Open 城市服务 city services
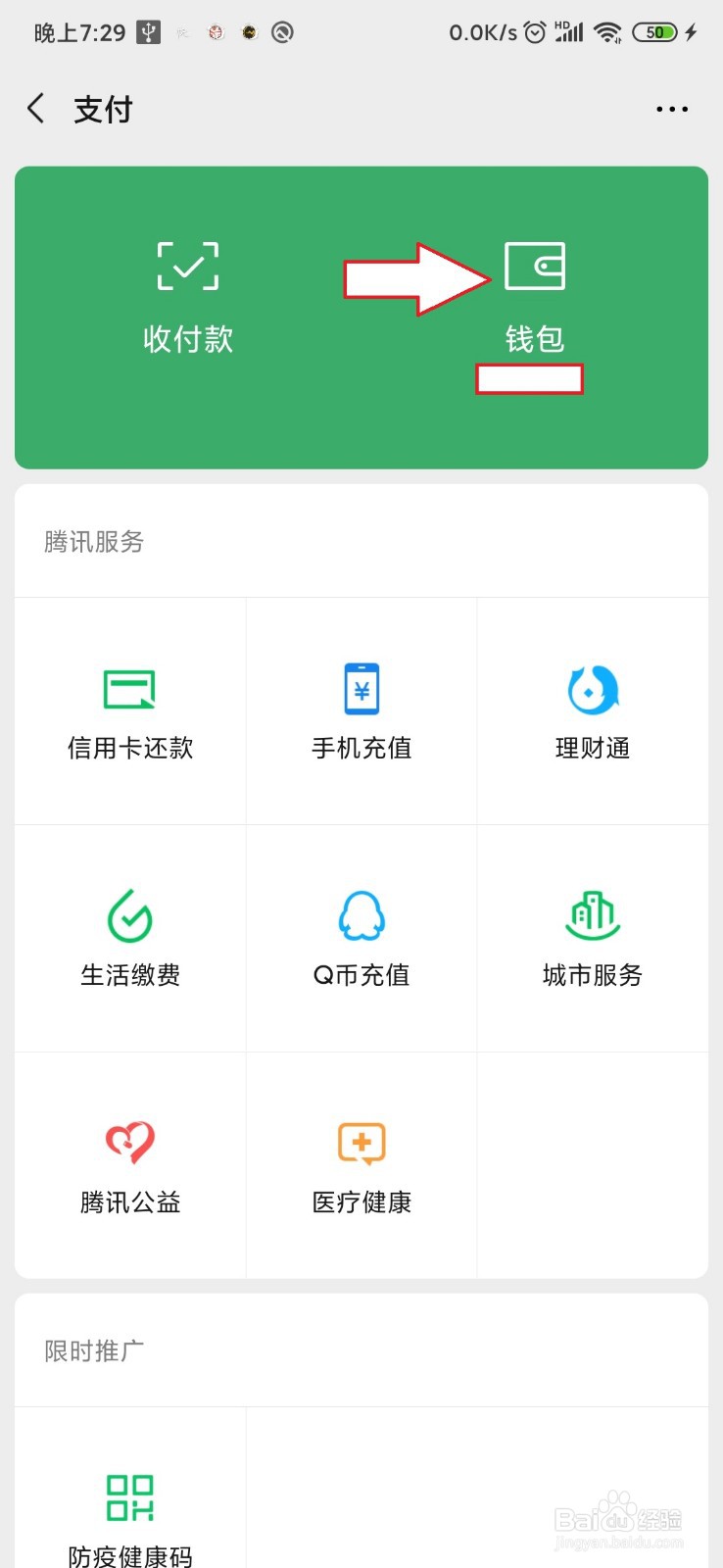The image size is (723, 1568). pyautogui.click(x=593, y=939)
